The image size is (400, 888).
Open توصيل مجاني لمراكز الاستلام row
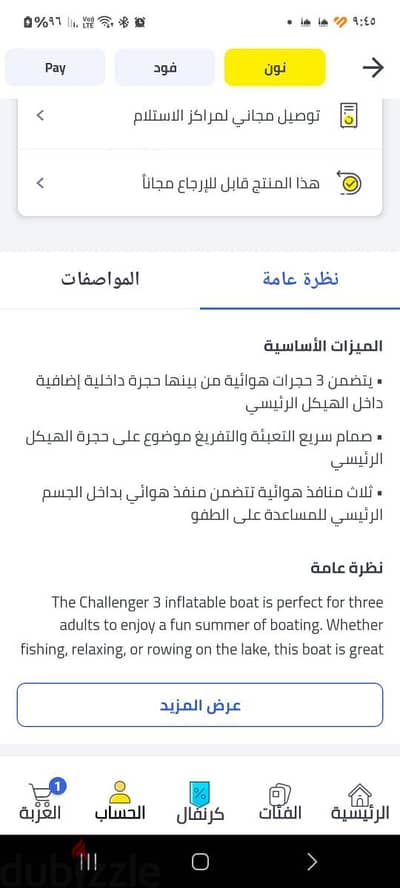(x=200, y=117)
